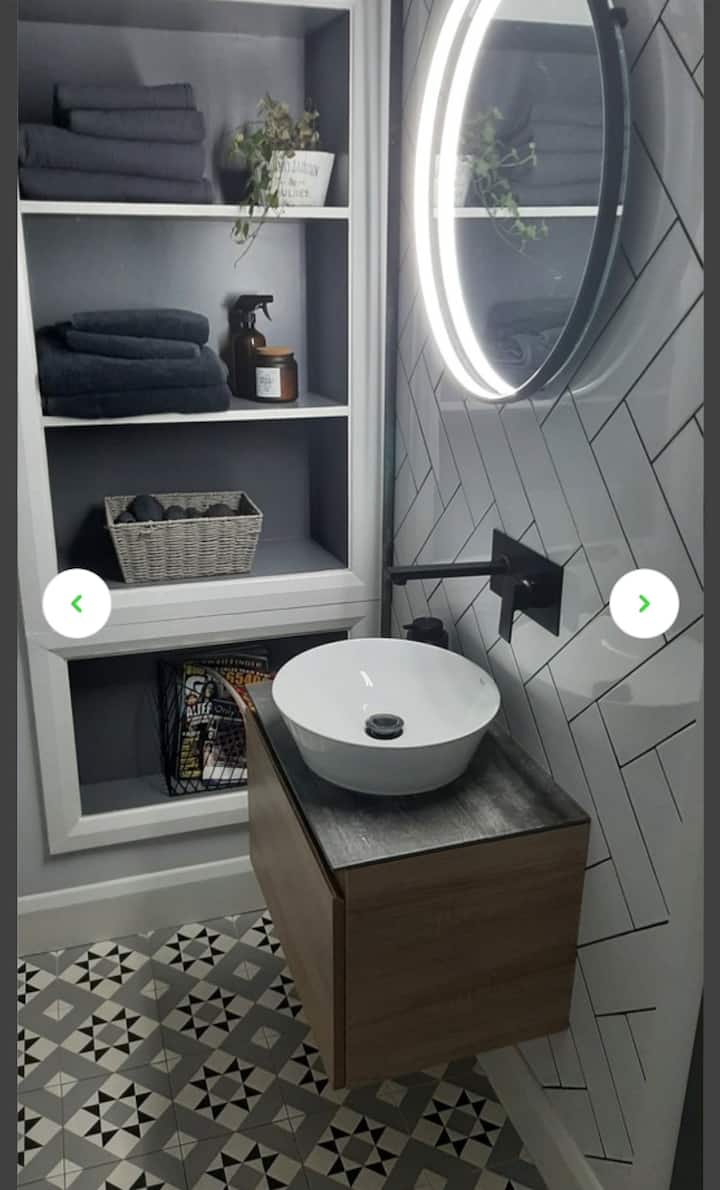Go to the previous photo
The height and width of the screenshot is (1190, 720).
77,603
